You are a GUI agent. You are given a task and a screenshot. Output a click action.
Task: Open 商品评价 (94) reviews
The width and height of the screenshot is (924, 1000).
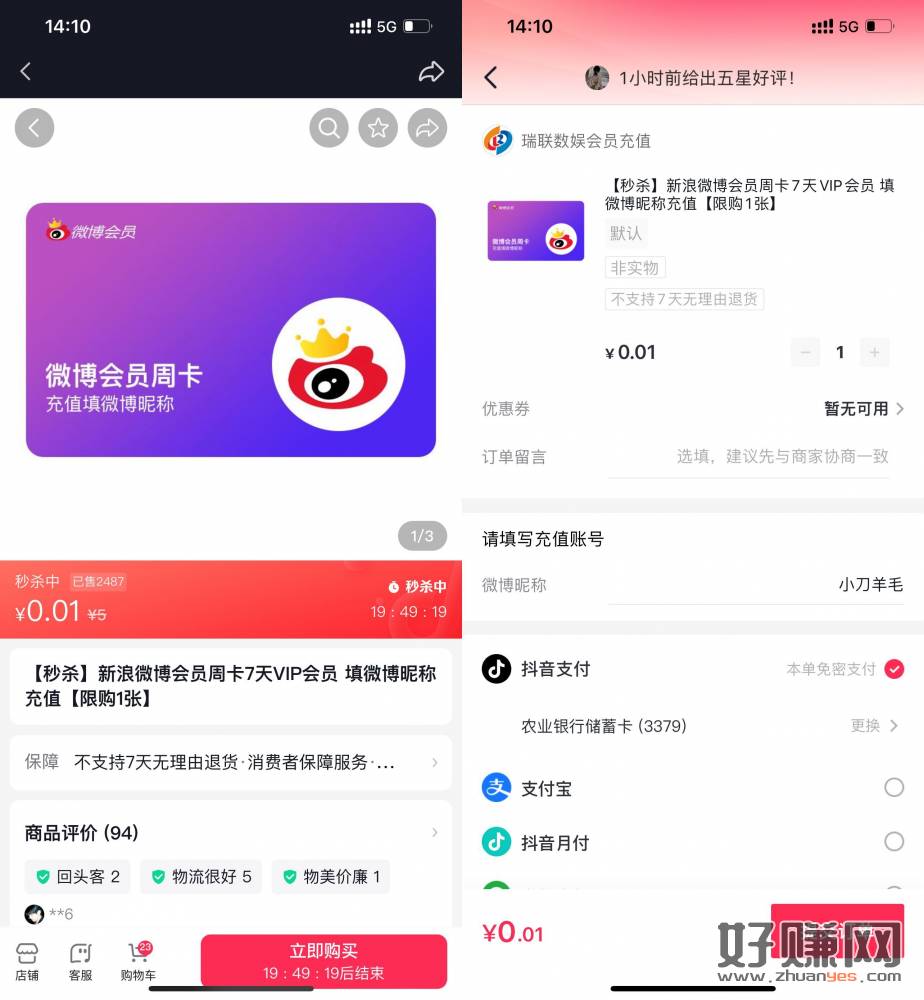[x=231, y=833]
